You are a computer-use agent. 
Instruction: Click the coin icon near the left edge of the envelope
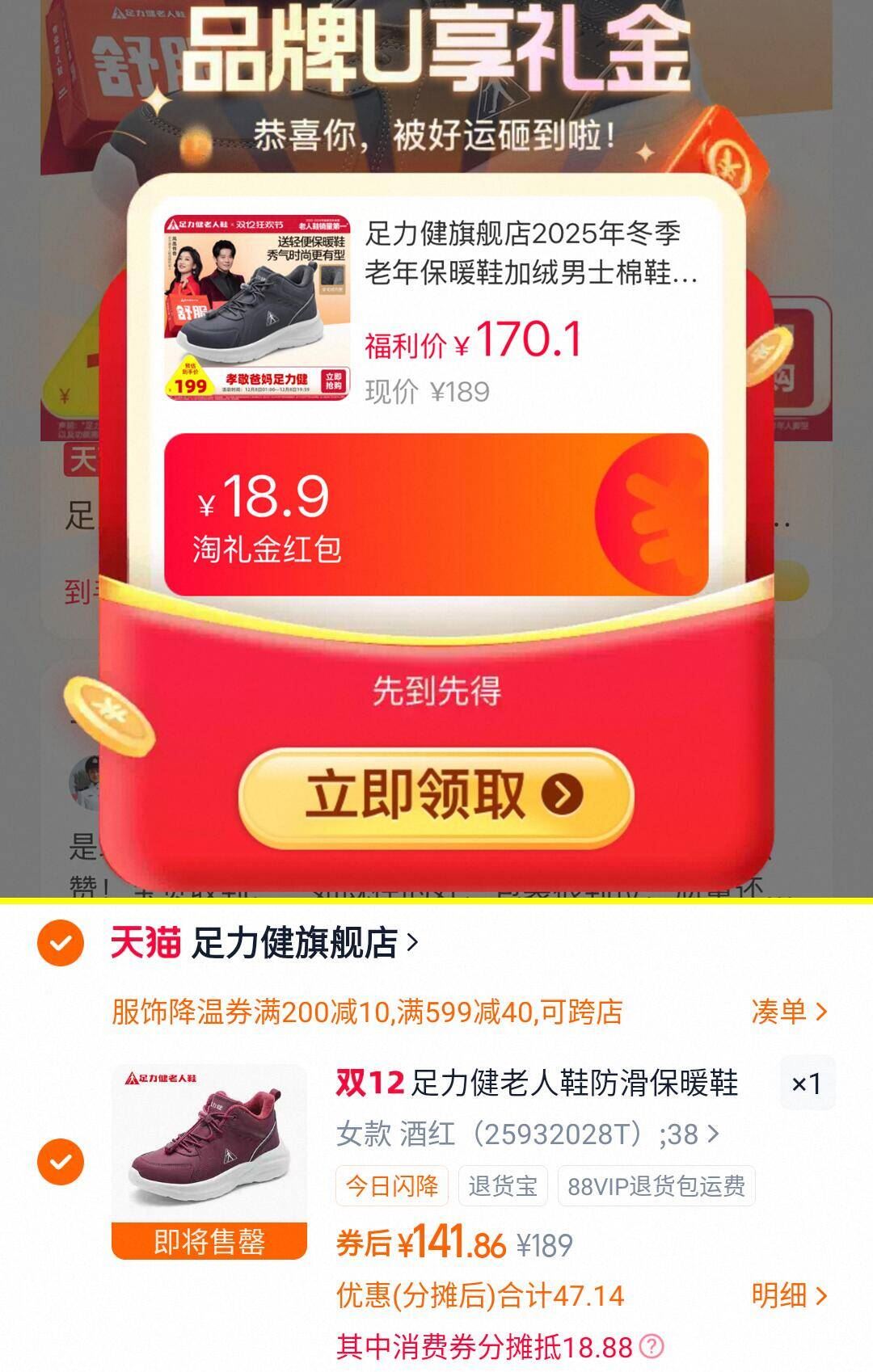pos(108,715)
